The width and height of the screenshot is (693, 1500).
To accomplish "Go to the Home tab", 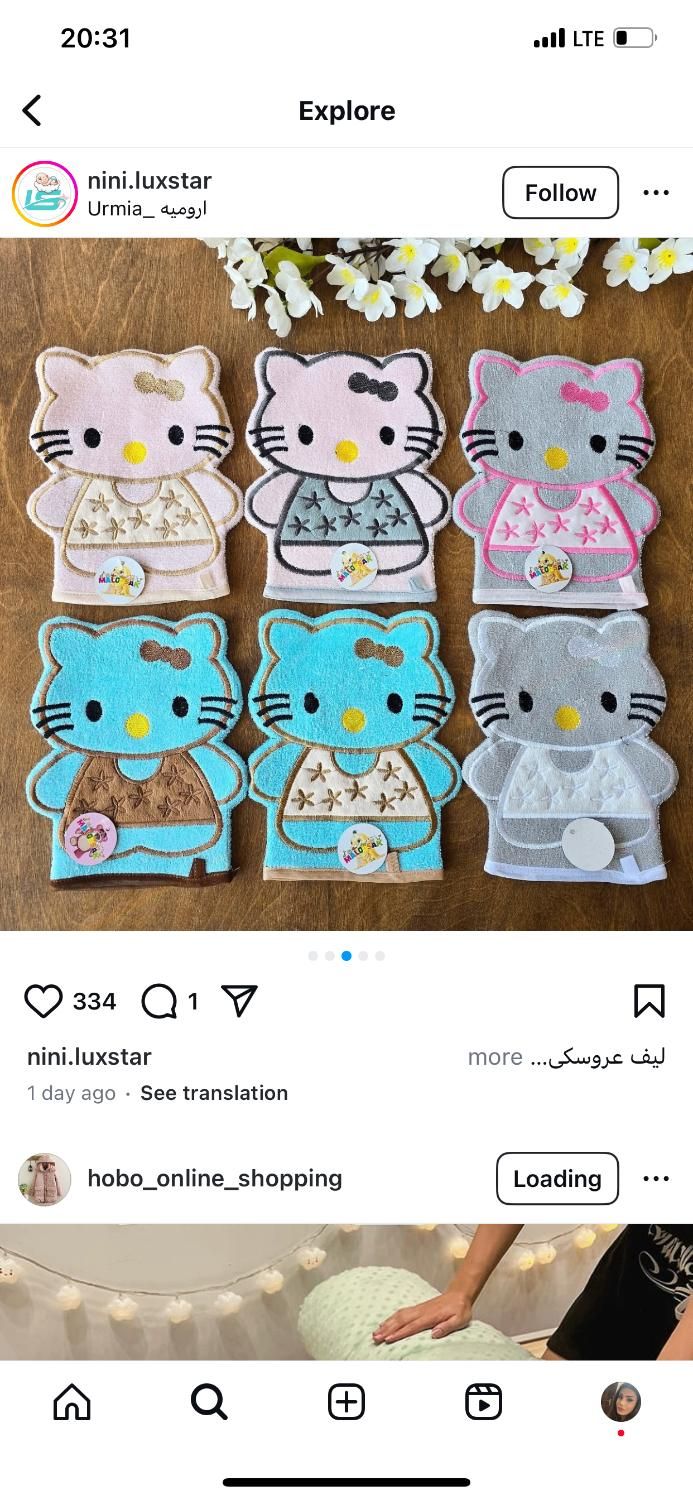I will point(72,1403).
